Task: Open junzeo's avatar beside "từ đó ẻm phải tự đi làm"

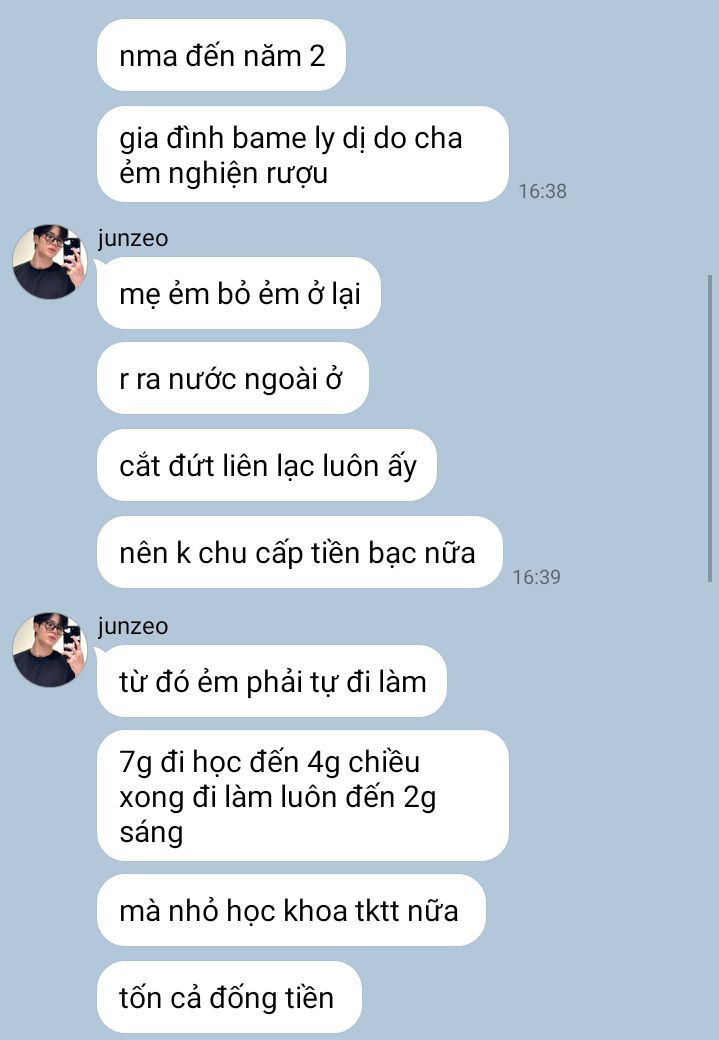Action: coord(50,649)
